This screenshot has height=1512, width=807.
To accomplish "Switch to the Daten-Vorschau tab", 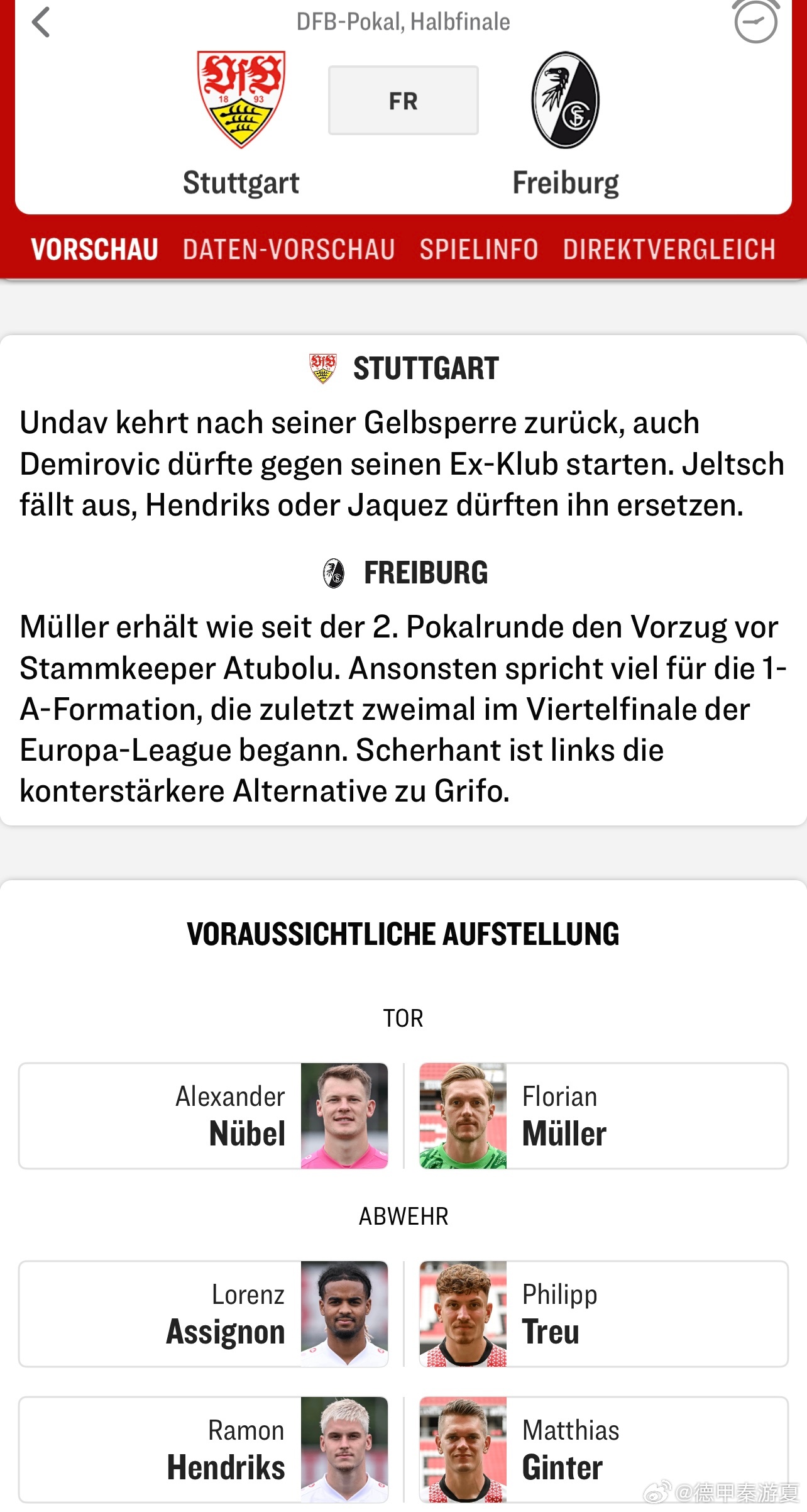I will pos(289,250).
